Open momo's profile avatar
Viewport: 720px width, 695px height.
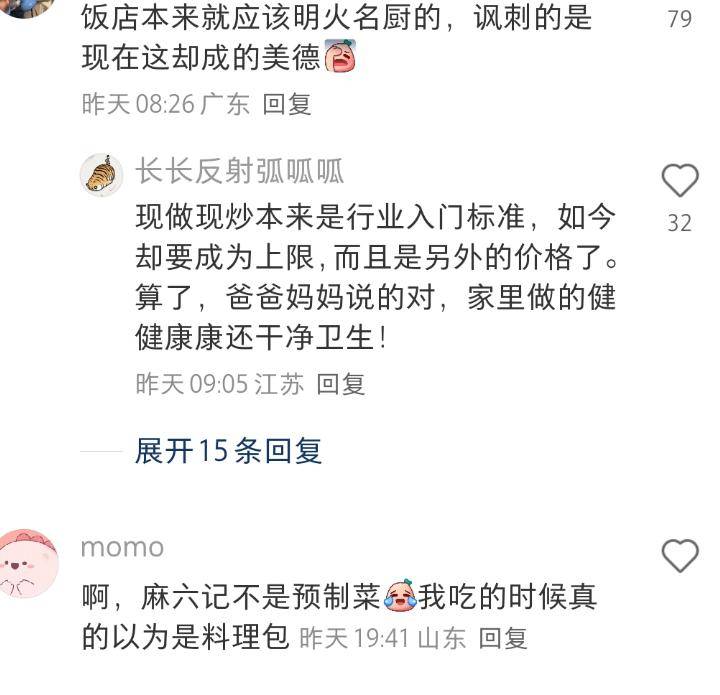click(x=29, y=564)
